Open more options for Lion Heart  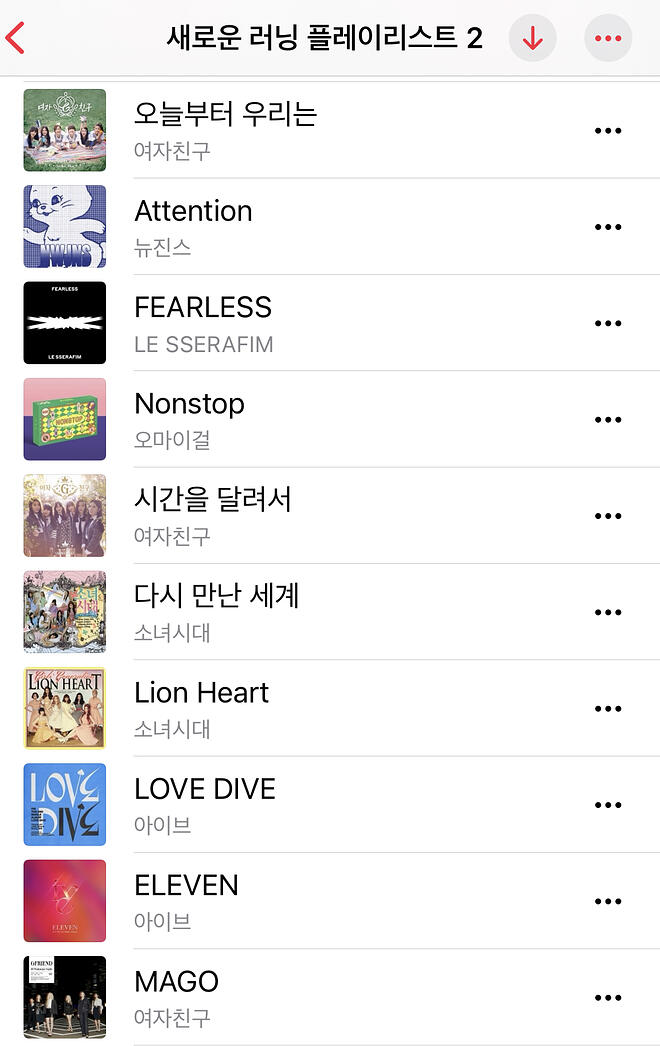[607, 709]
